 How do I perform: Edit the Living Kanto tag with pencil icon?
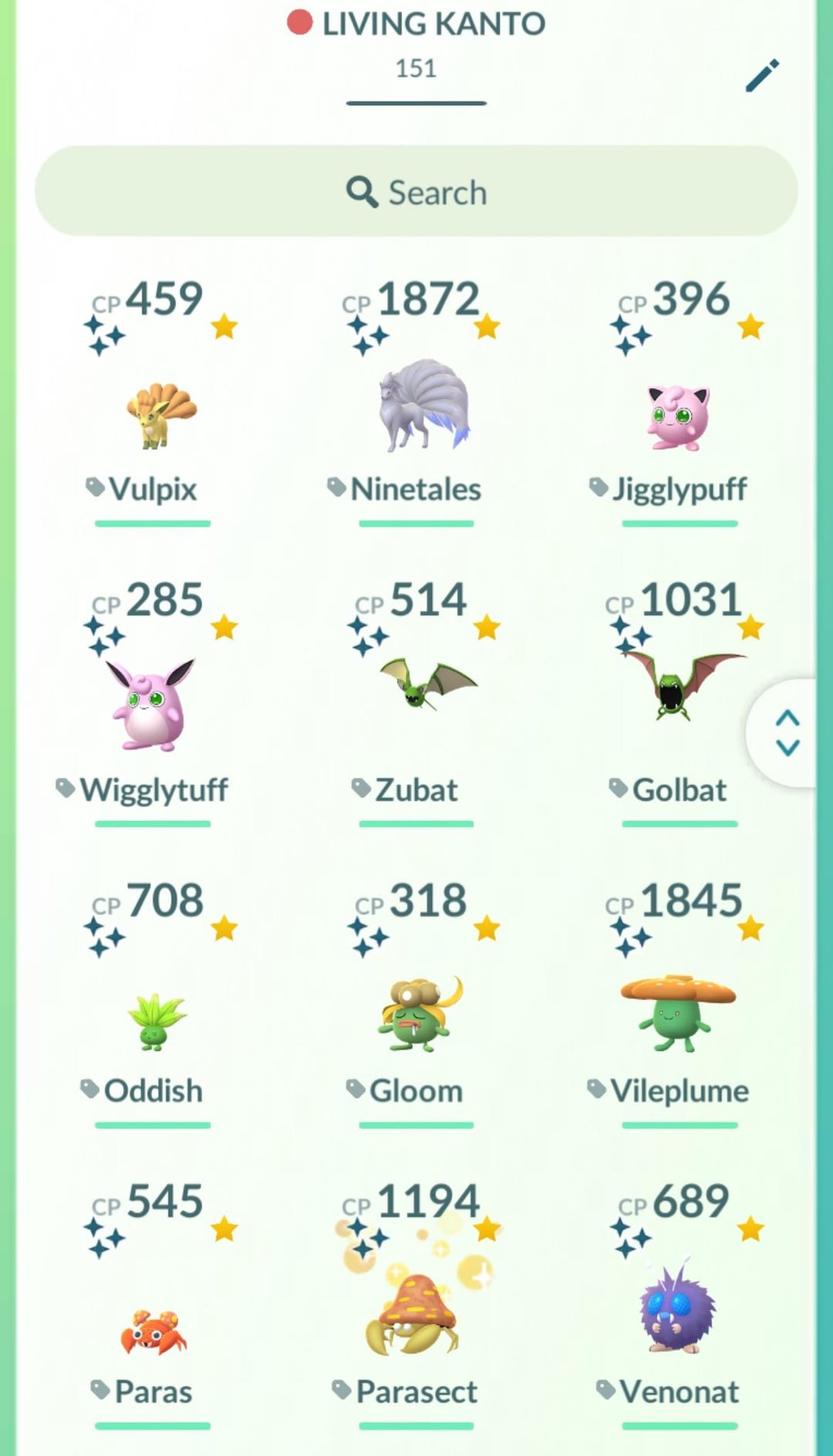tap(762, 76)
